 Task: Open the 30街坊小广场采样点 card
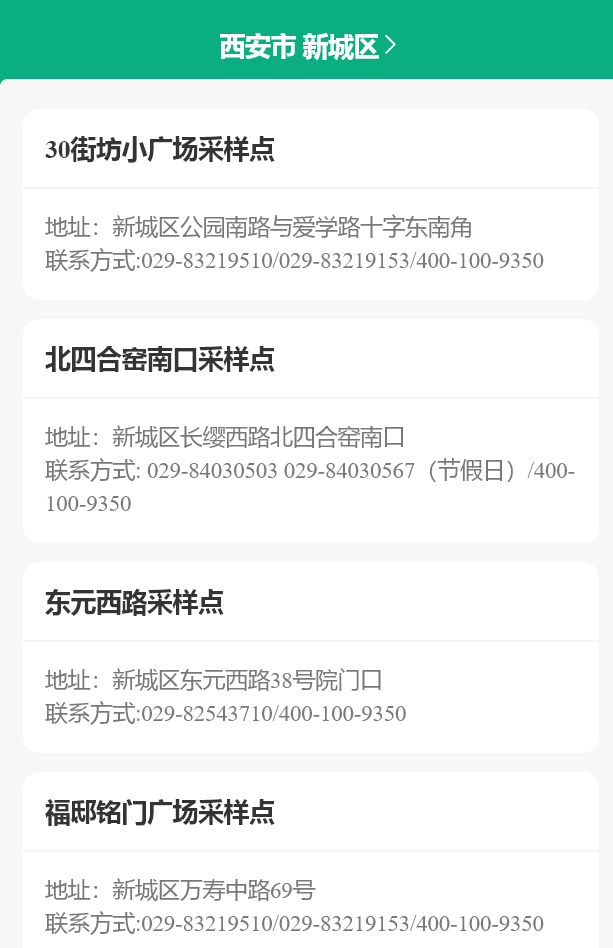310,204
